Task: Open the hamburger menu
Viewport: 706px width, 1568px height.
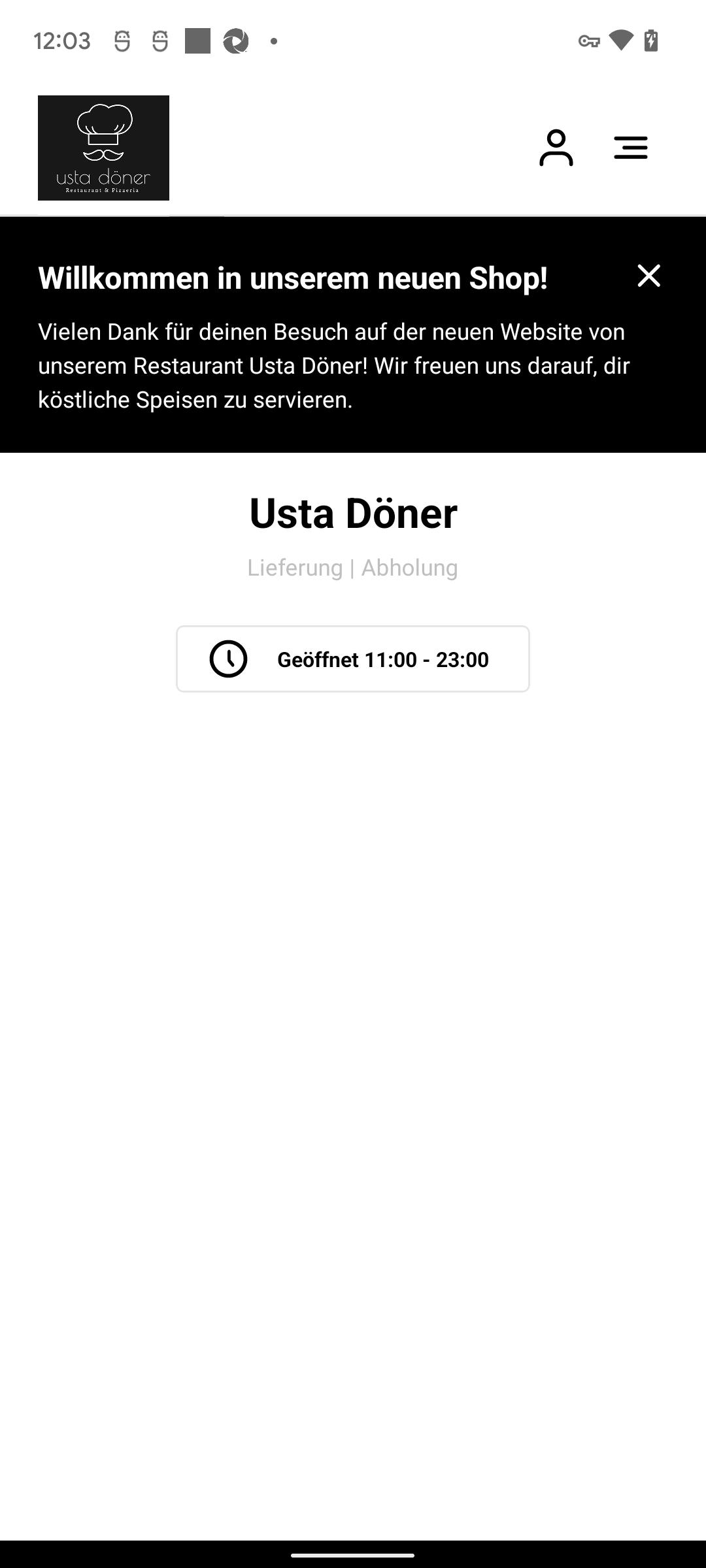Action: (631, 148)
